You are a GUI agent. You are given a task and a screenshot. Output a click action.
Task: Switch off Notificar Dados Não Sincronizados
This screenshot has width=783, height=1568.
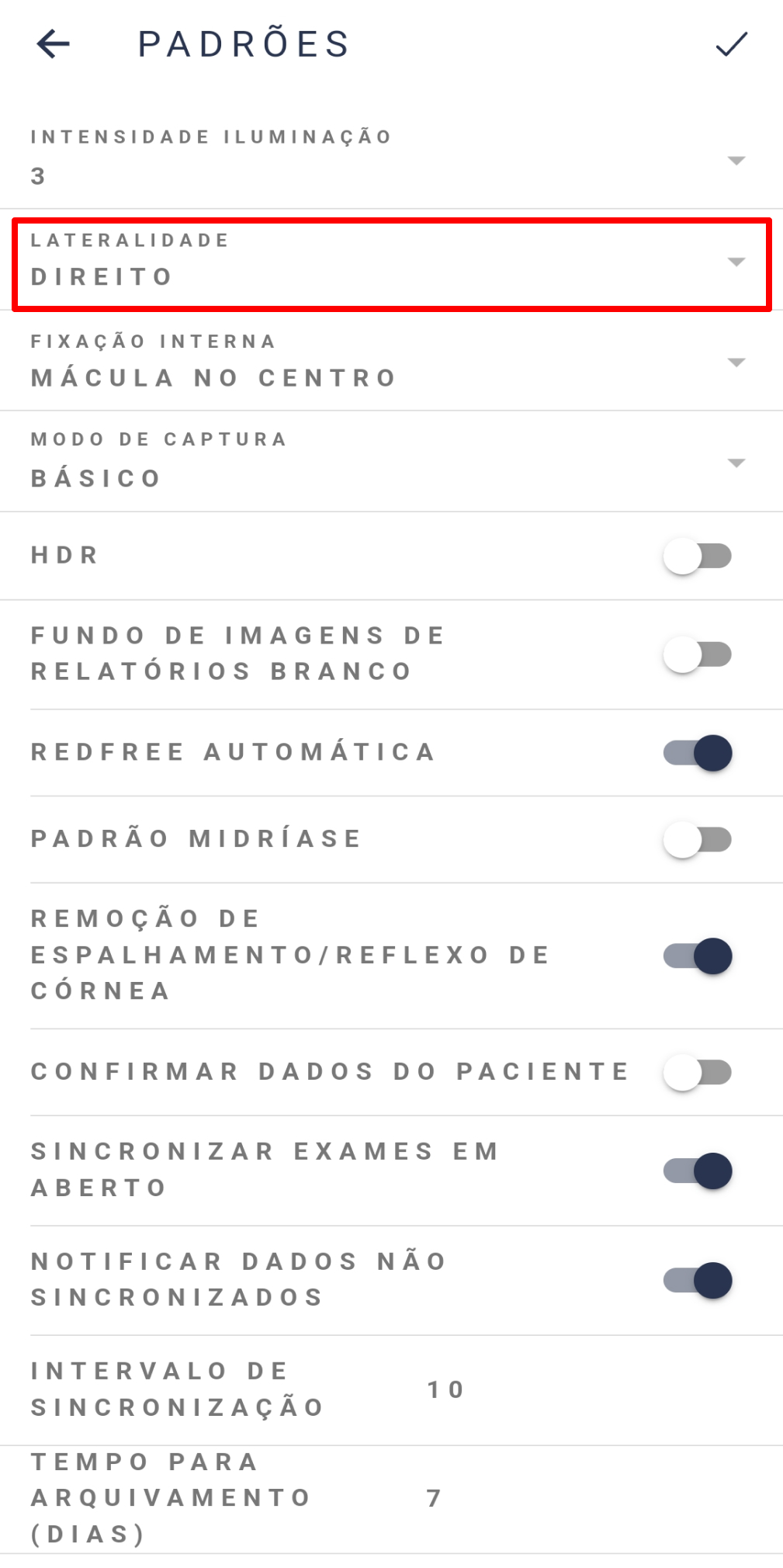(x=697, y=1280)
